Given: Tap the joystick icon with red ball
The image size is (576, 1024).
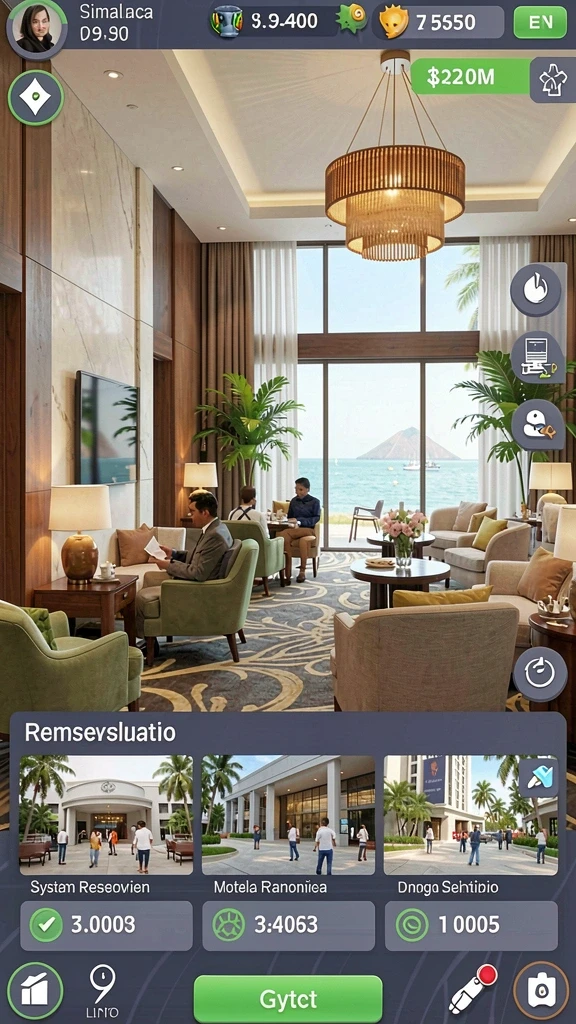Looking at the screenshot, I should click(472, 989).
